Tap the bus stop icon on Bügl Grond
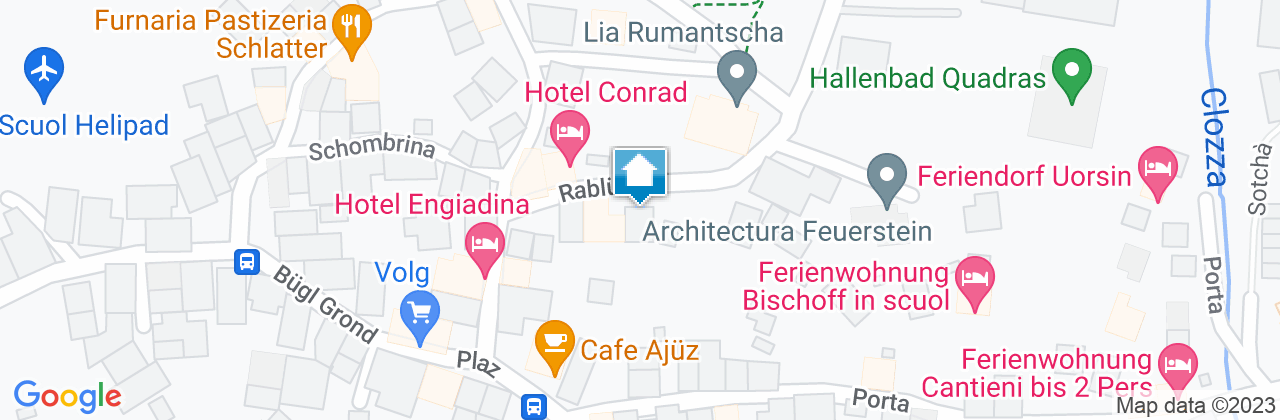This screenshot has height=420, width=1280. pyautogui.click(x=245, y=262)
